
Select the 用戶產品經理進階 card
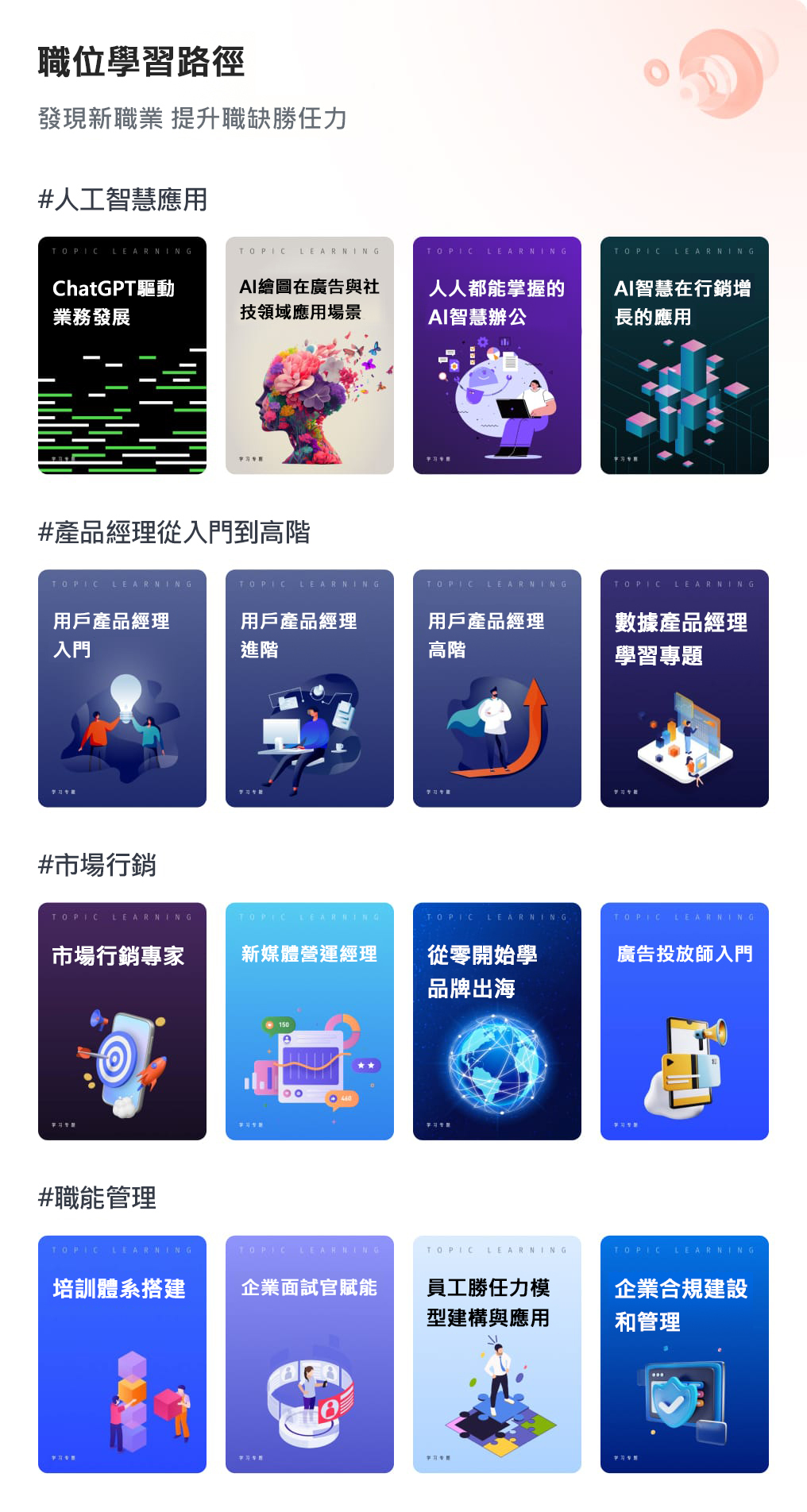[x=310, y=688]
